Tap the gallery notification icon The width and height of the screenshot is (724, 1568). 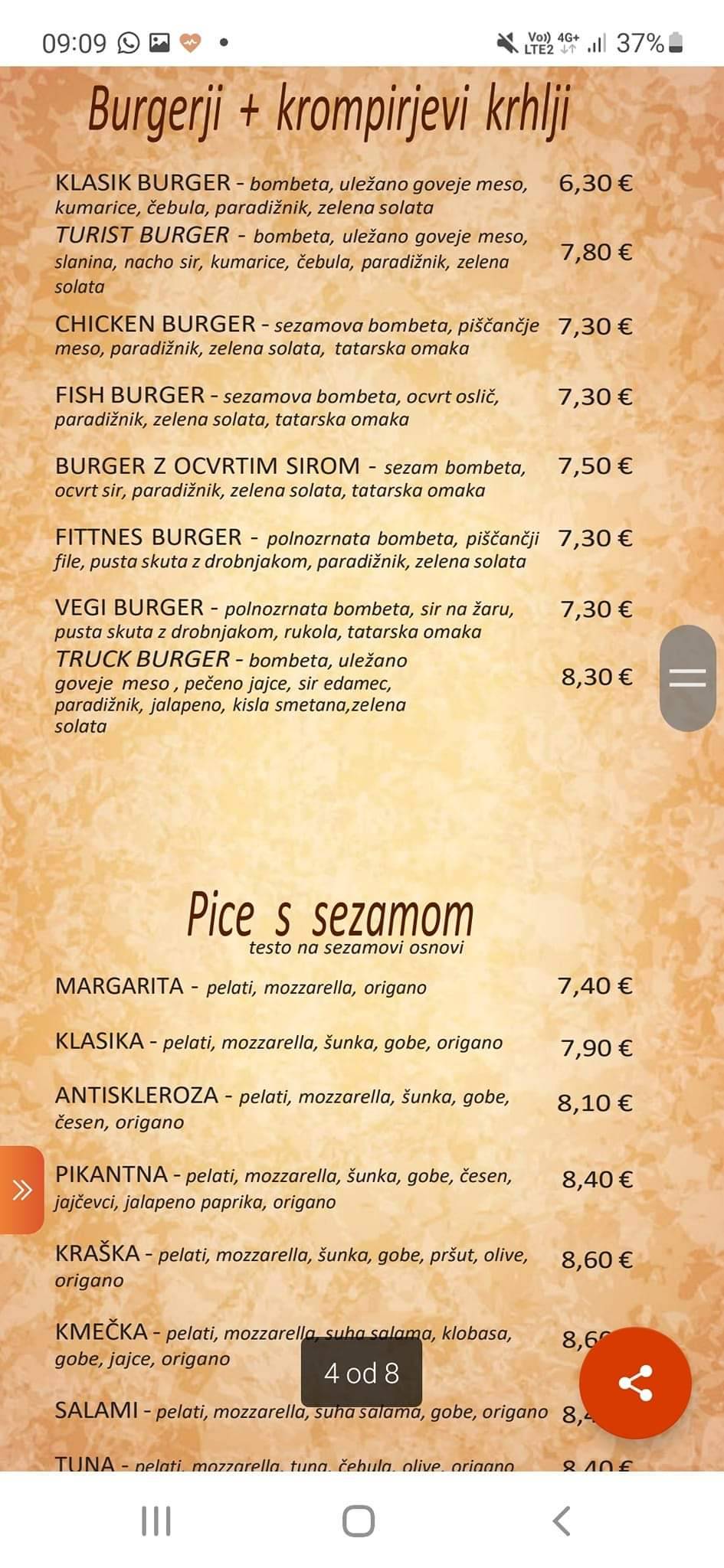pyautogui.click(x=159, y=44)
